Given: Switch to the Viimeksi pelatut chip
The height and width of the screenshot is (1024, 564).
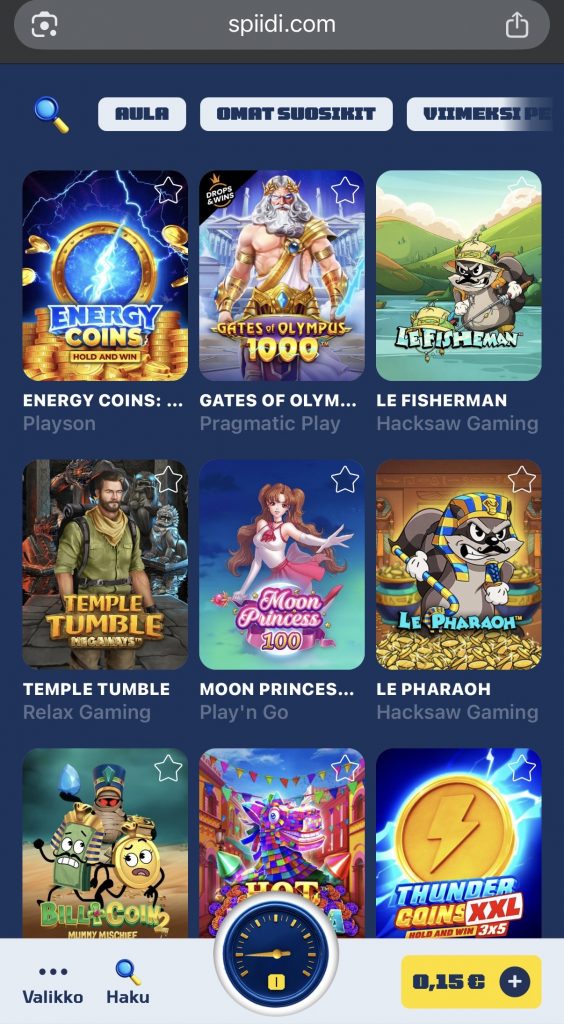Looking at the screenshot, I should 480,114.
